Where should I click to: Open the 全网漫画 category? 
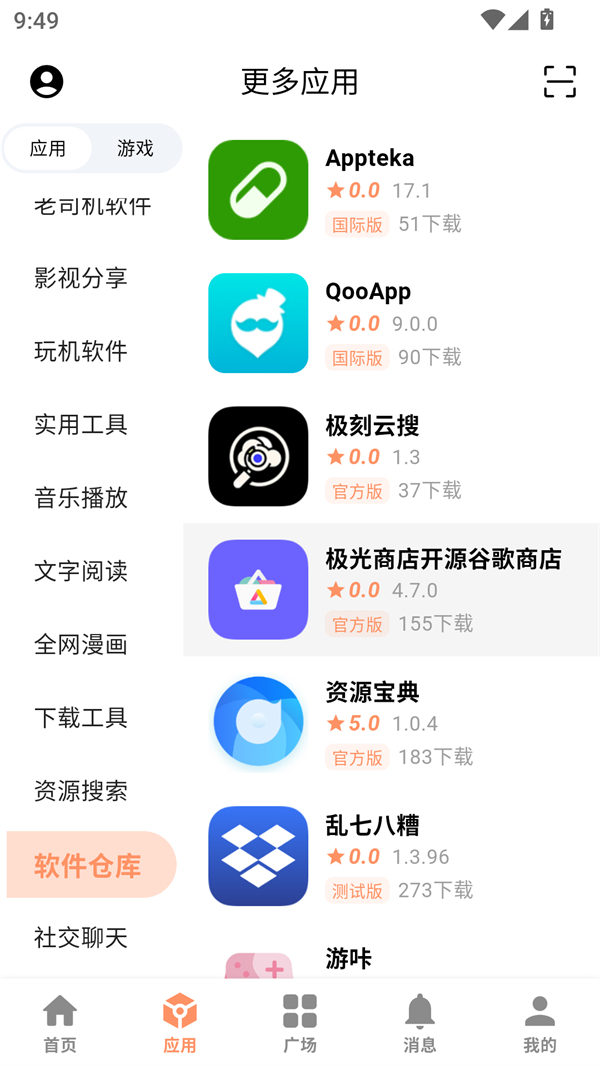[81, 644]
